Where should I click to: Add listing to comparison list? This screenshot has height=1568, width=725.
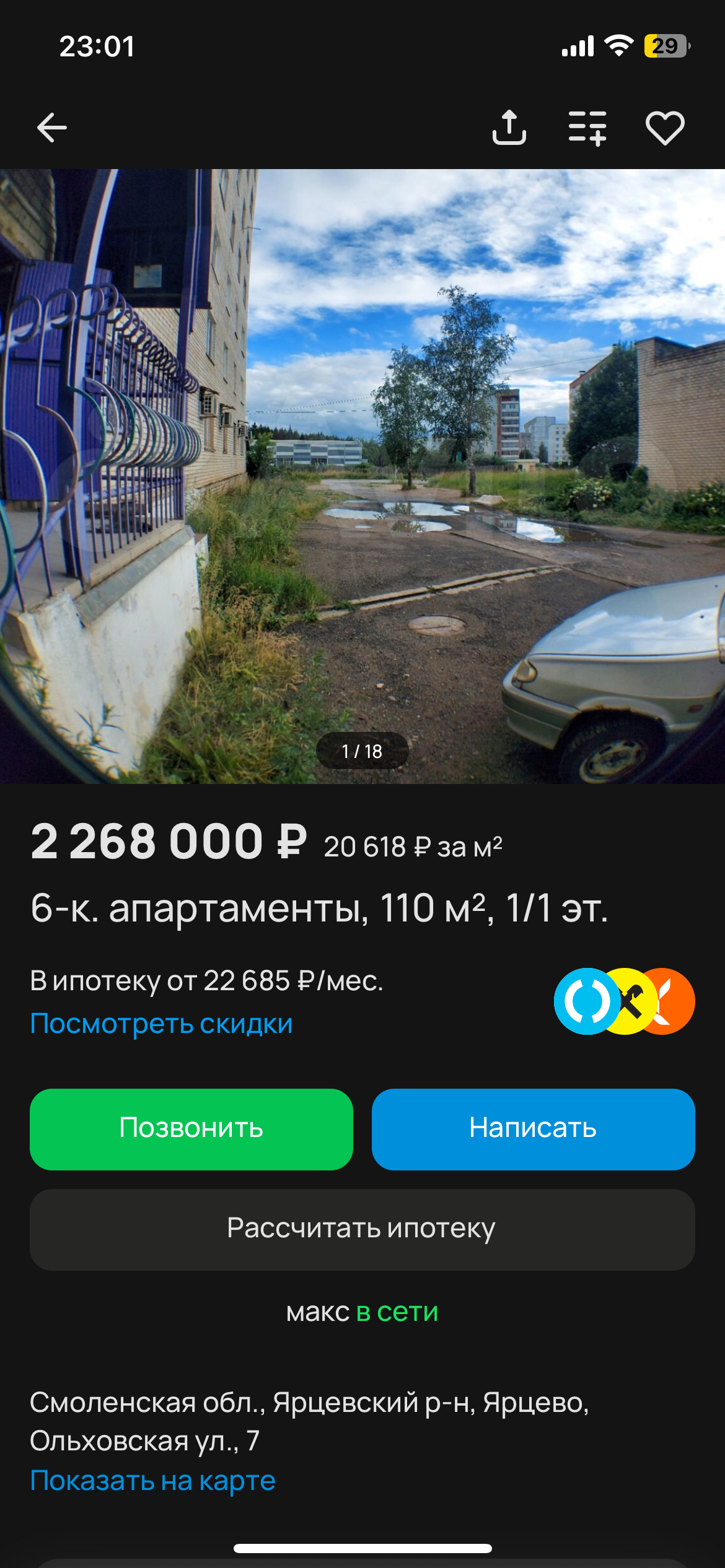coord(587,128)
